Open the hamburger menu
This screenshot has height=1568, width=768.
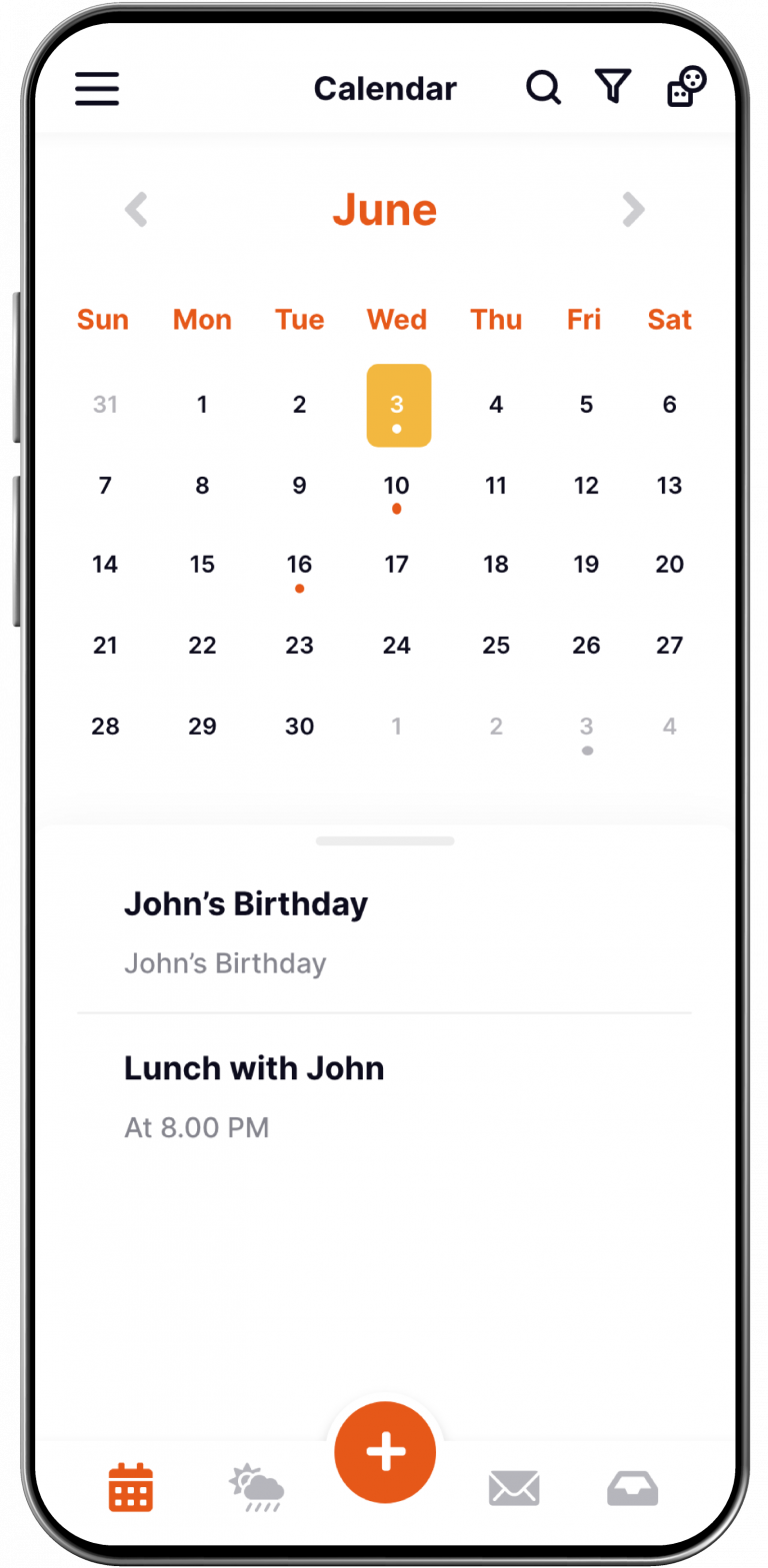click(x=97, y=89)
